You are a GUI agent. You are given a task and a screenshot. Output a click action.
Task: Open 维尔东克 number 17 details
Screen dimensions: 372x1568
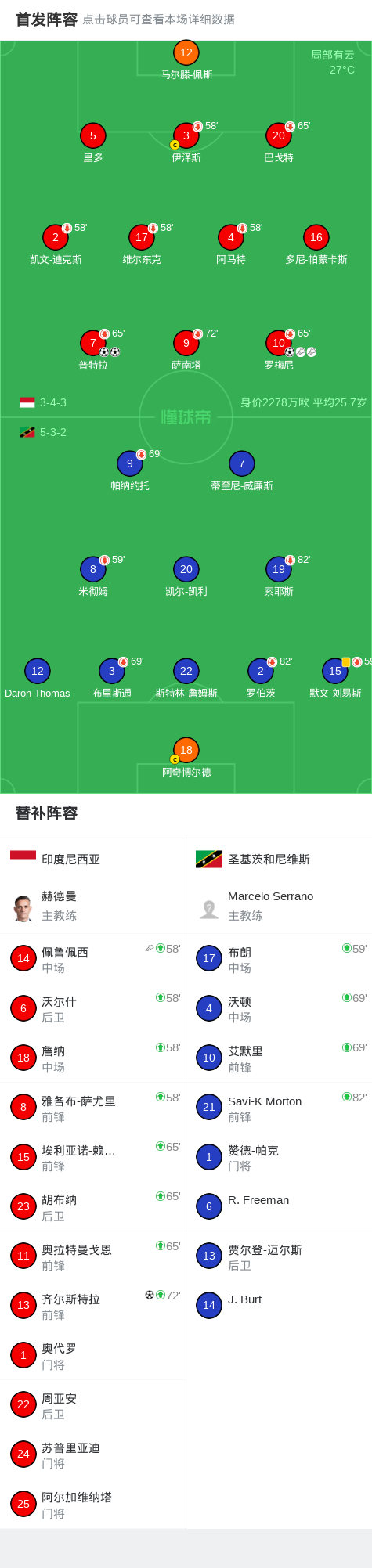click(142, 244)
